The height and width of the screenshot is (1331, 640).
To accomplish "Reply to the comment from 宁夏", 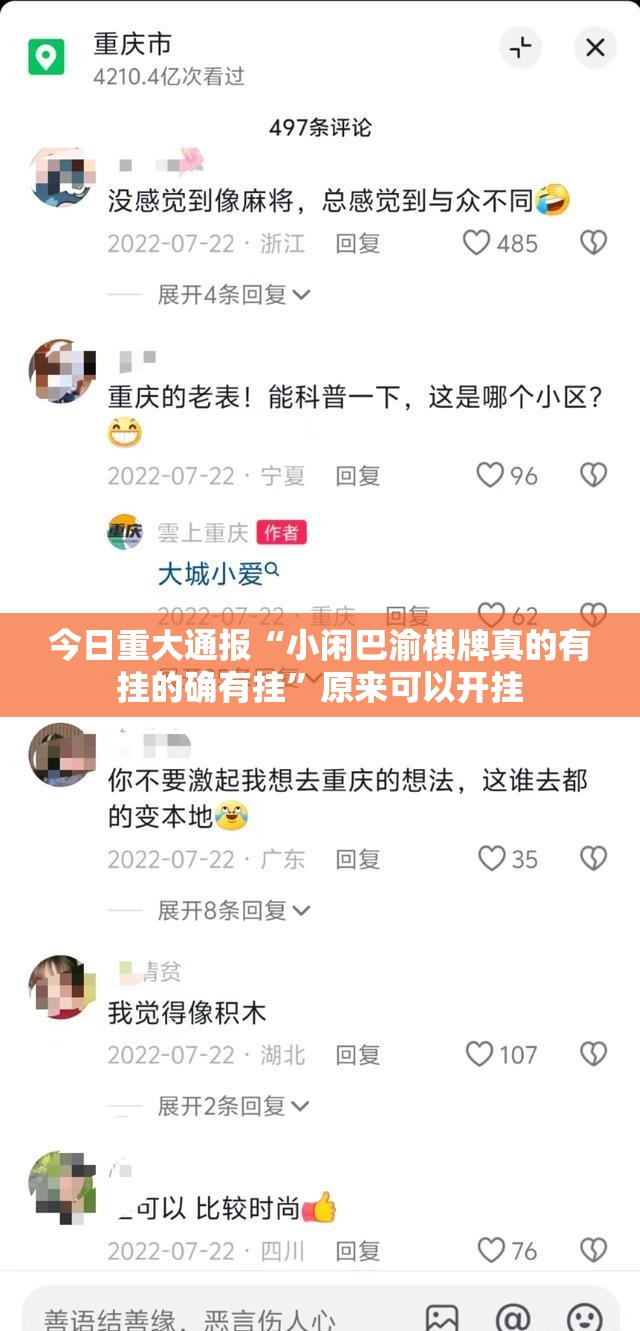I will 357,475.
